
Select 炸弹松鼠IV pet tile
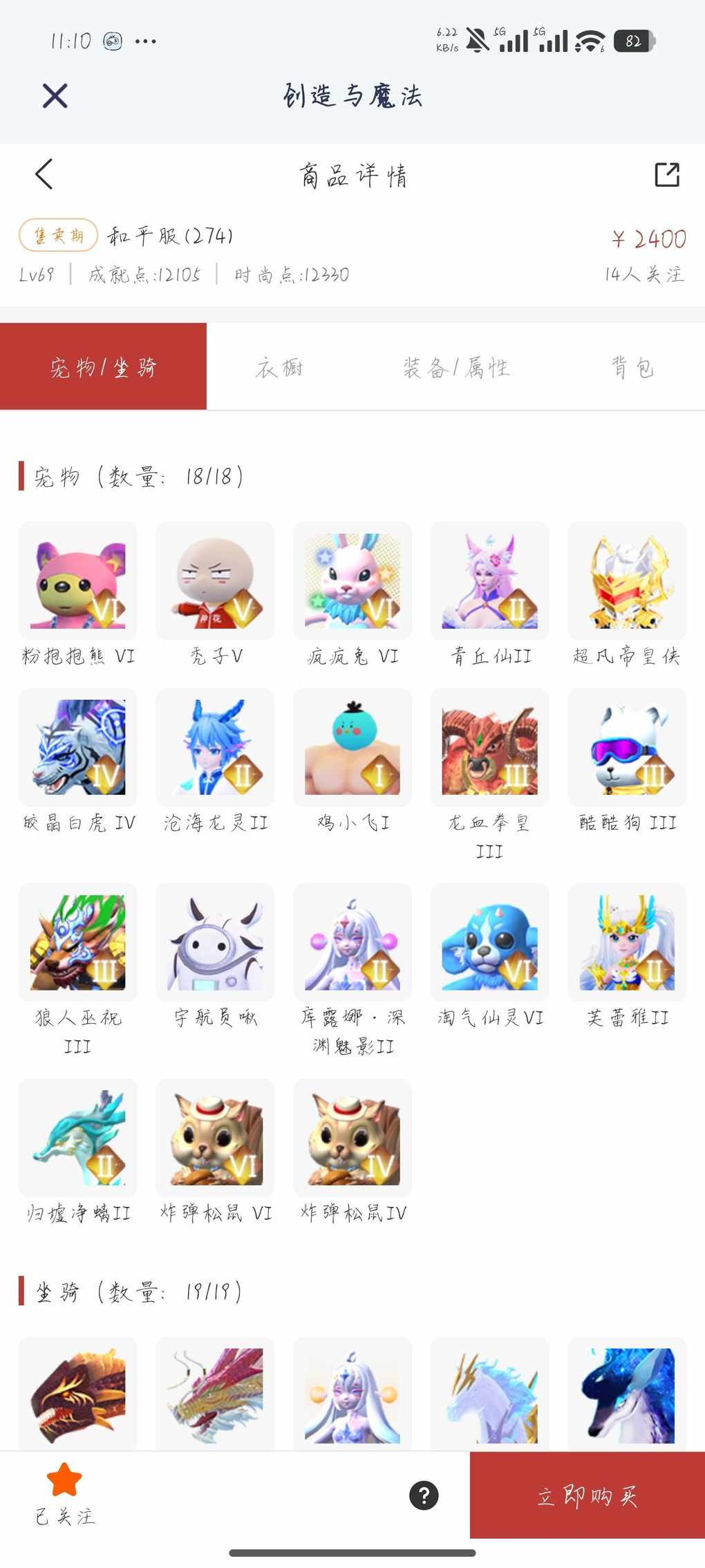click(352, 1138)
